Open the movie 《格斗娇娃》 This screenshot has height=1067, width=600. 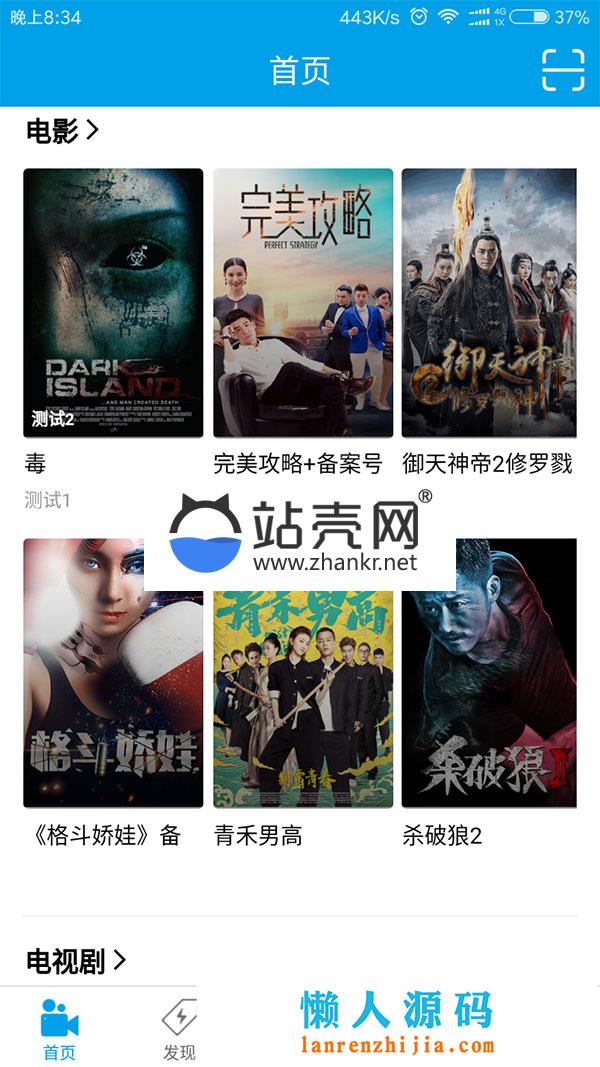[113, 673]
